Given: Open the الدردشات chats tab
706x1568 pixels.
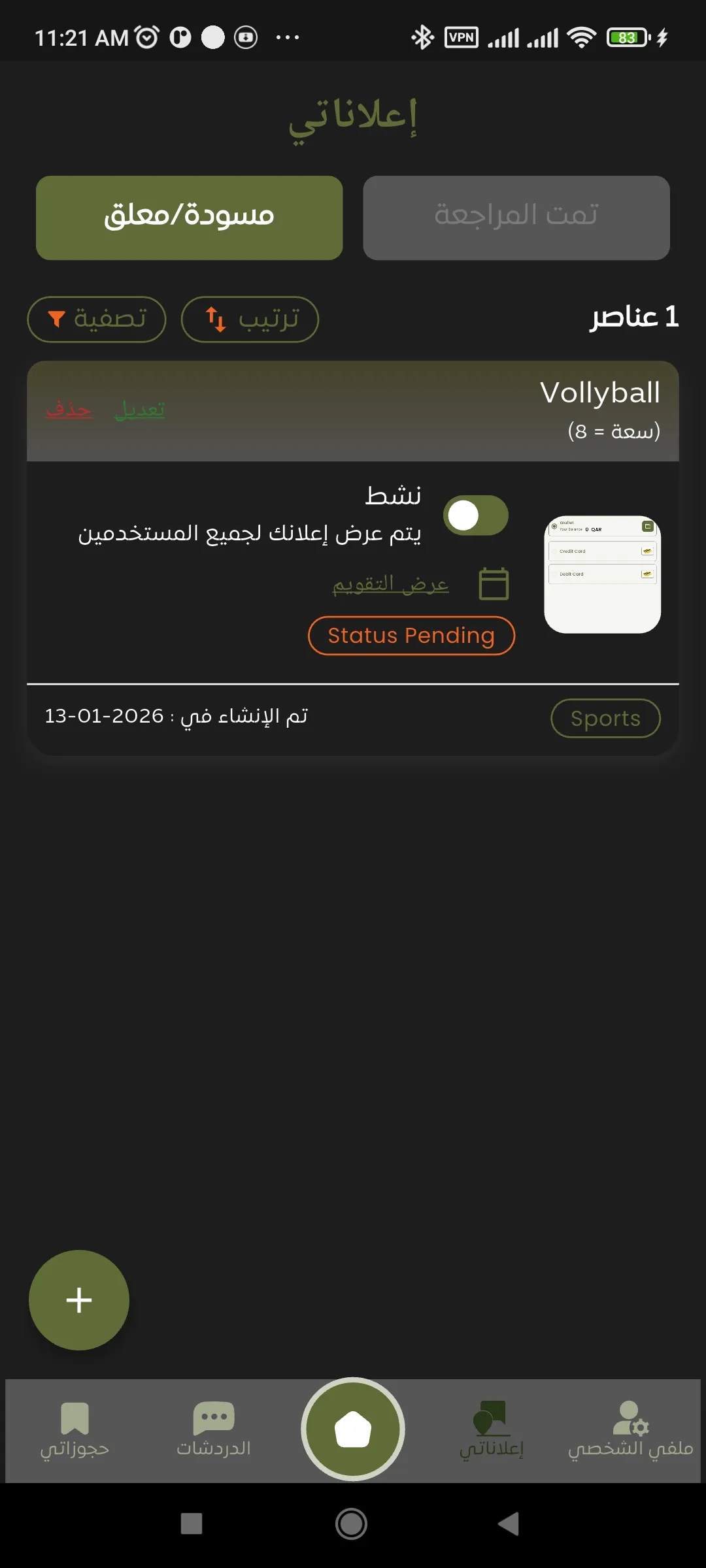Looking at the screenshot, I should [x=214, y=1431].
